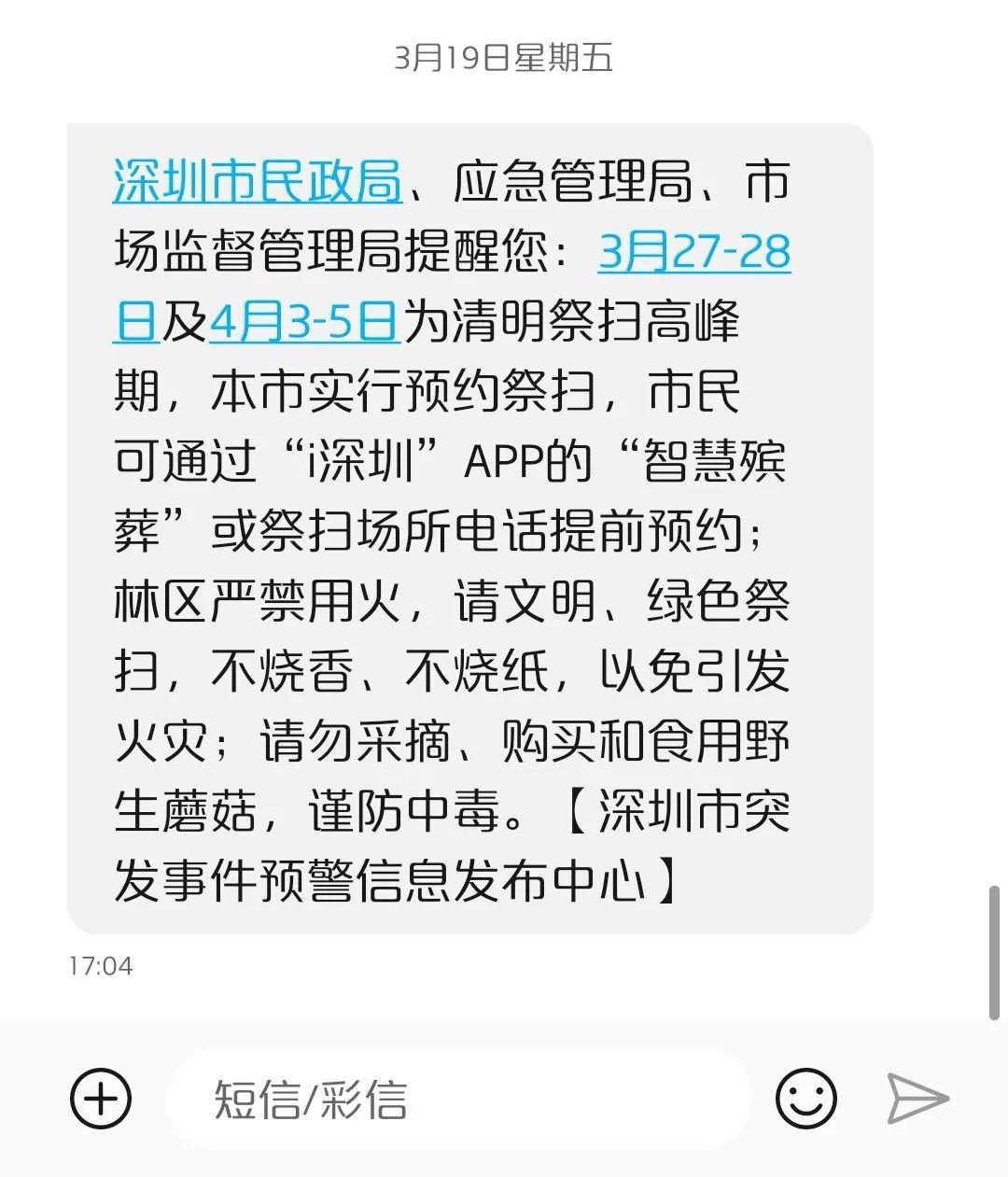
Task: Open the plus attachment button
Action: (101, 1098)
